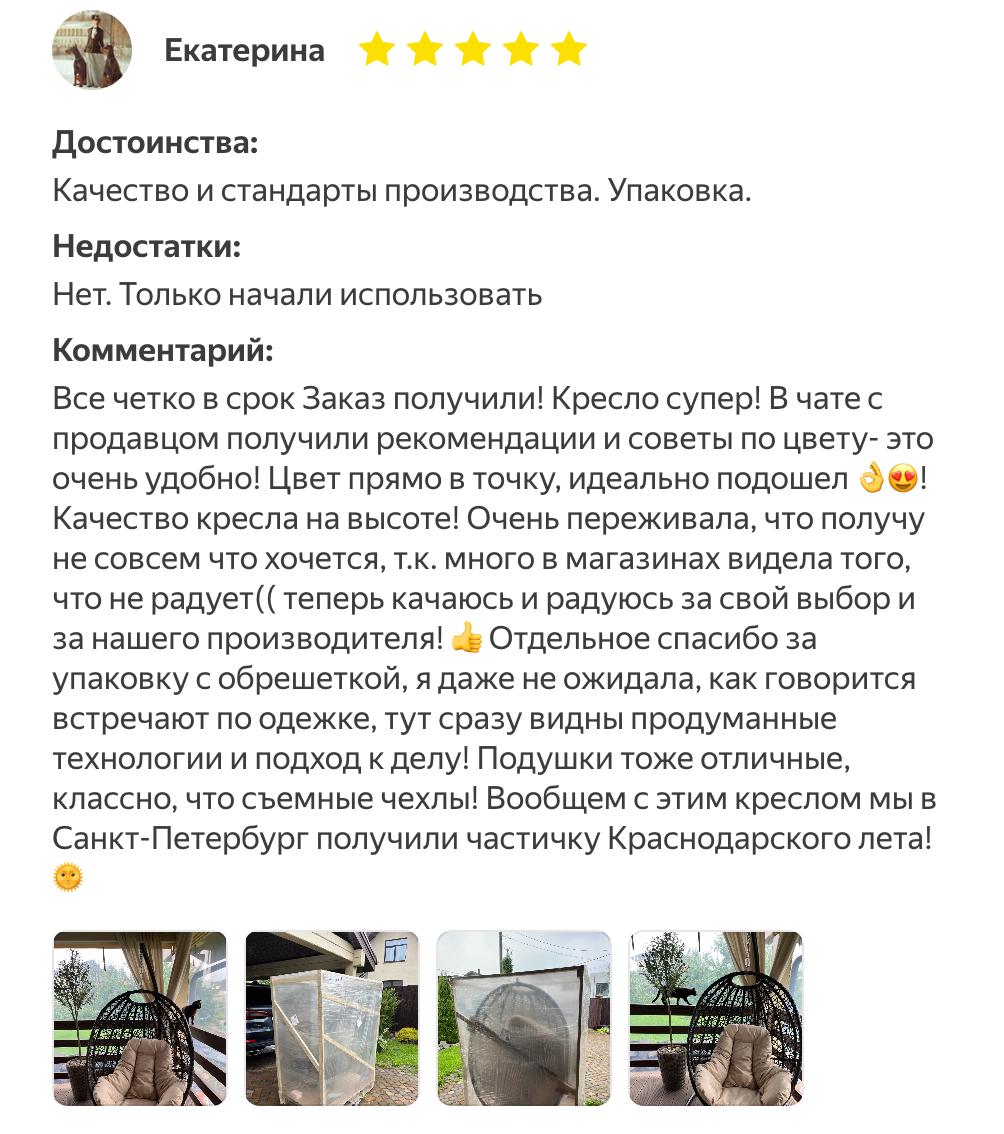View second photo of wrapped crate package
Screen dimensions: 1004x1134
332,1018
